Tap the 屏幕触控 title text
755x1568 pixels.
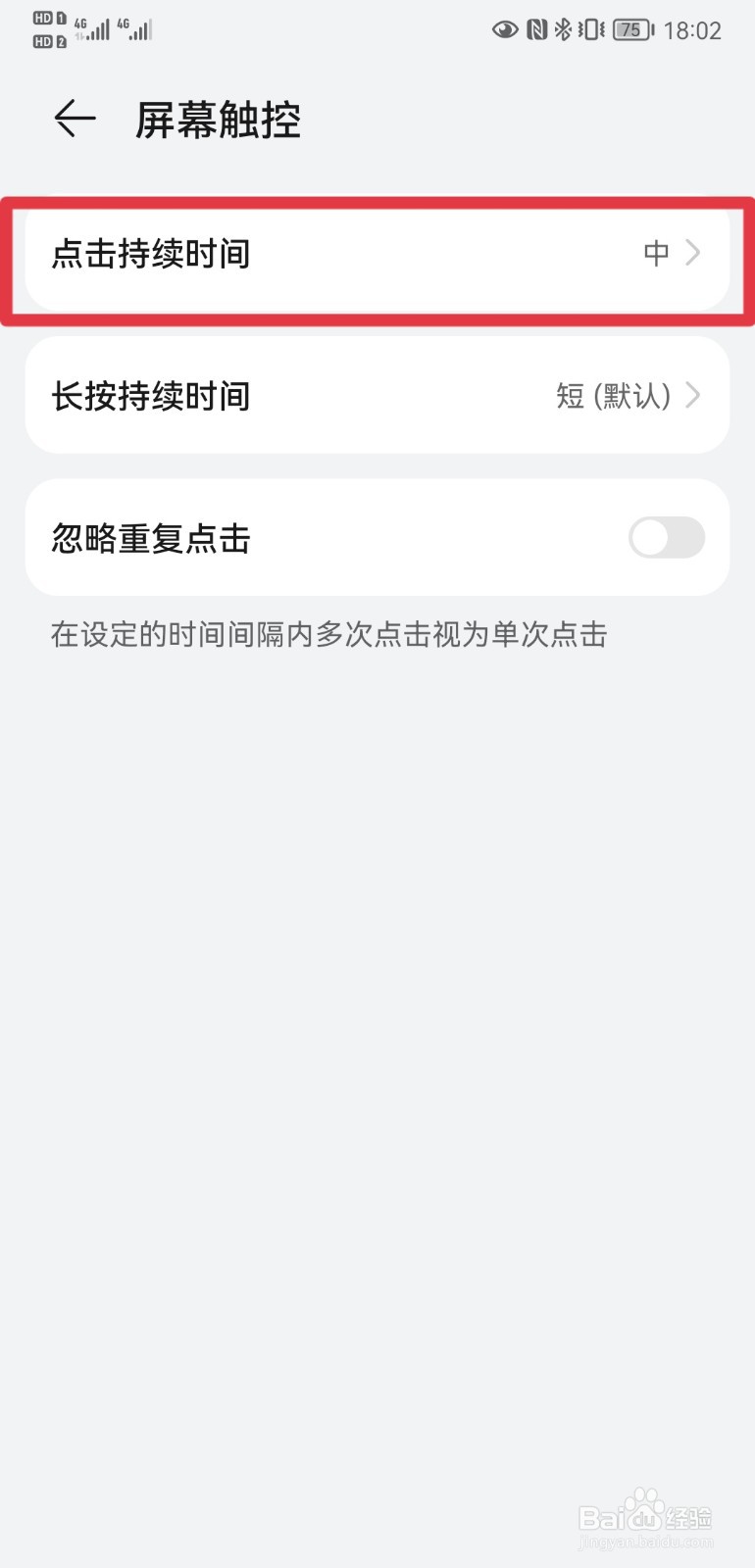point(218,119)
